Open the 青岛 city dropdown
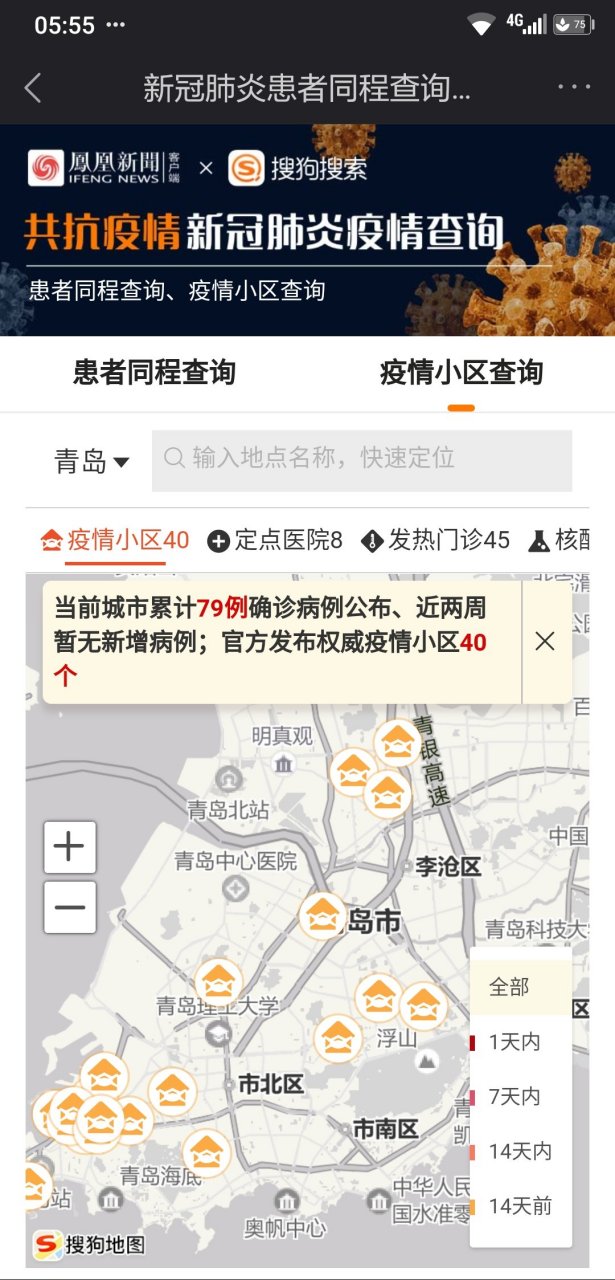The height and width of the screenshot is (1280, 615). (x=92, y=461)
